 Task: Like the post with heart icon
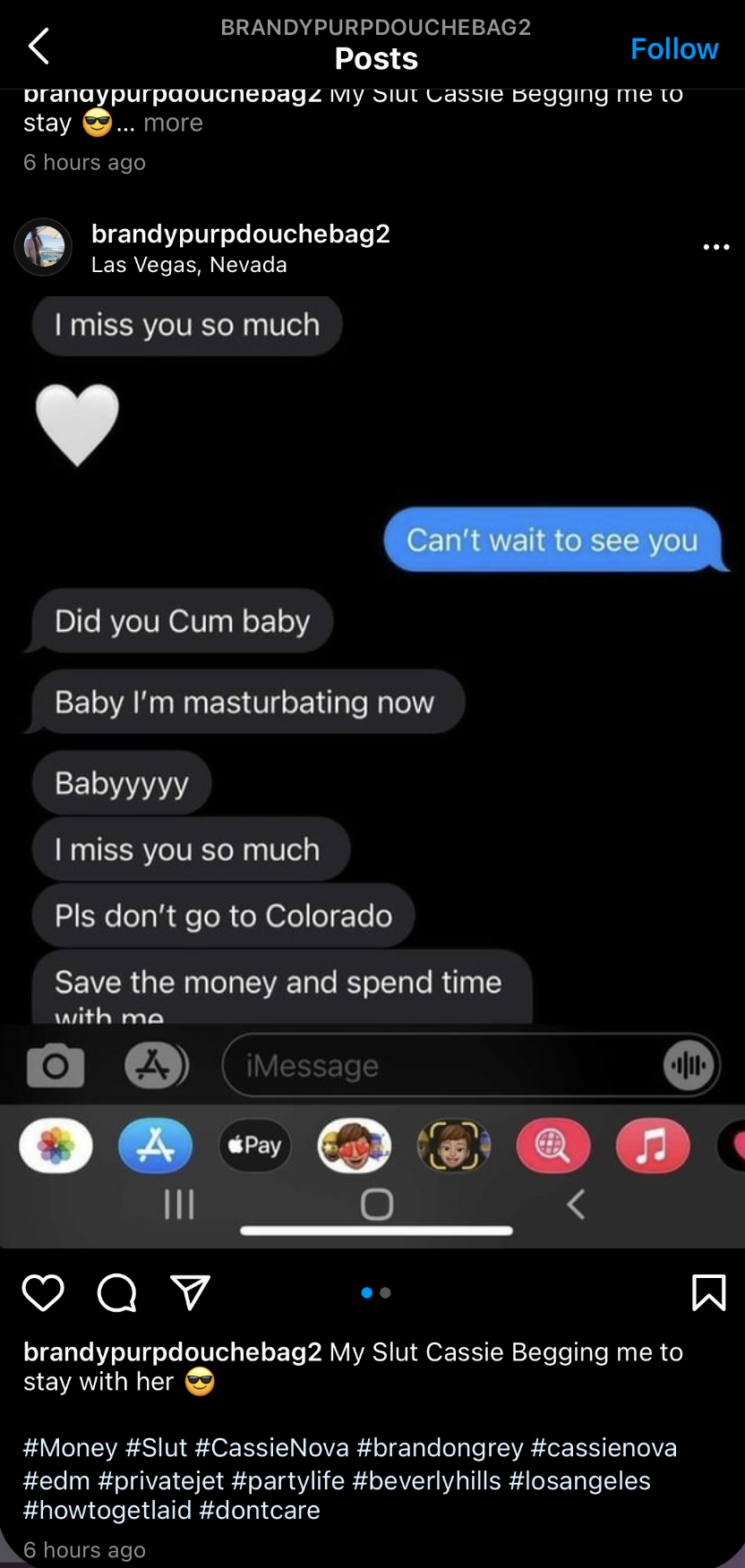[43, 1292]
